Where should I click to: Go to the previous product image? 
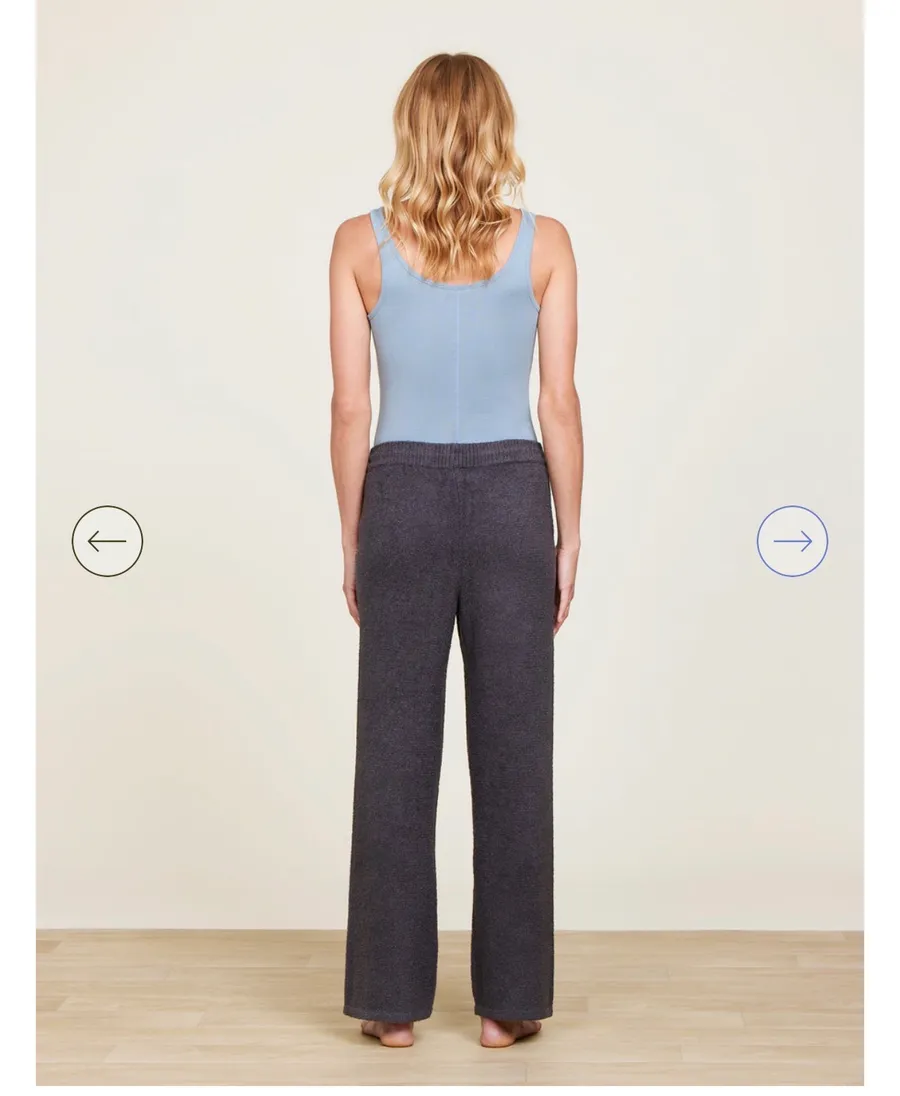tap(108, 541)
